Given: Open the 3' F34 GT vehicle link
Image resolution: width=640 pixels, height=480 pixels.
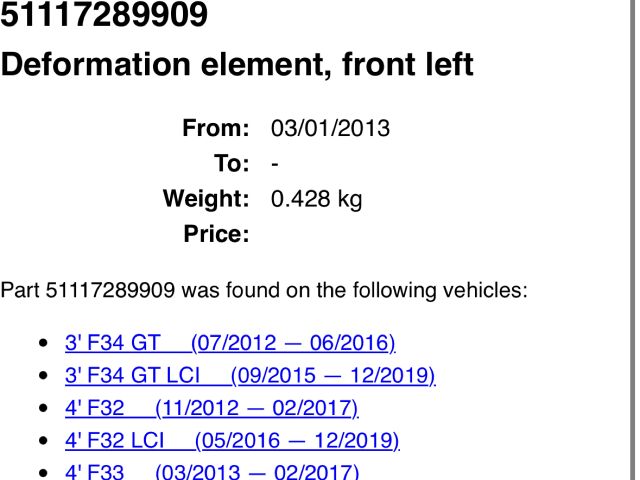Looking at the screenshot, I should click(230, 343).
